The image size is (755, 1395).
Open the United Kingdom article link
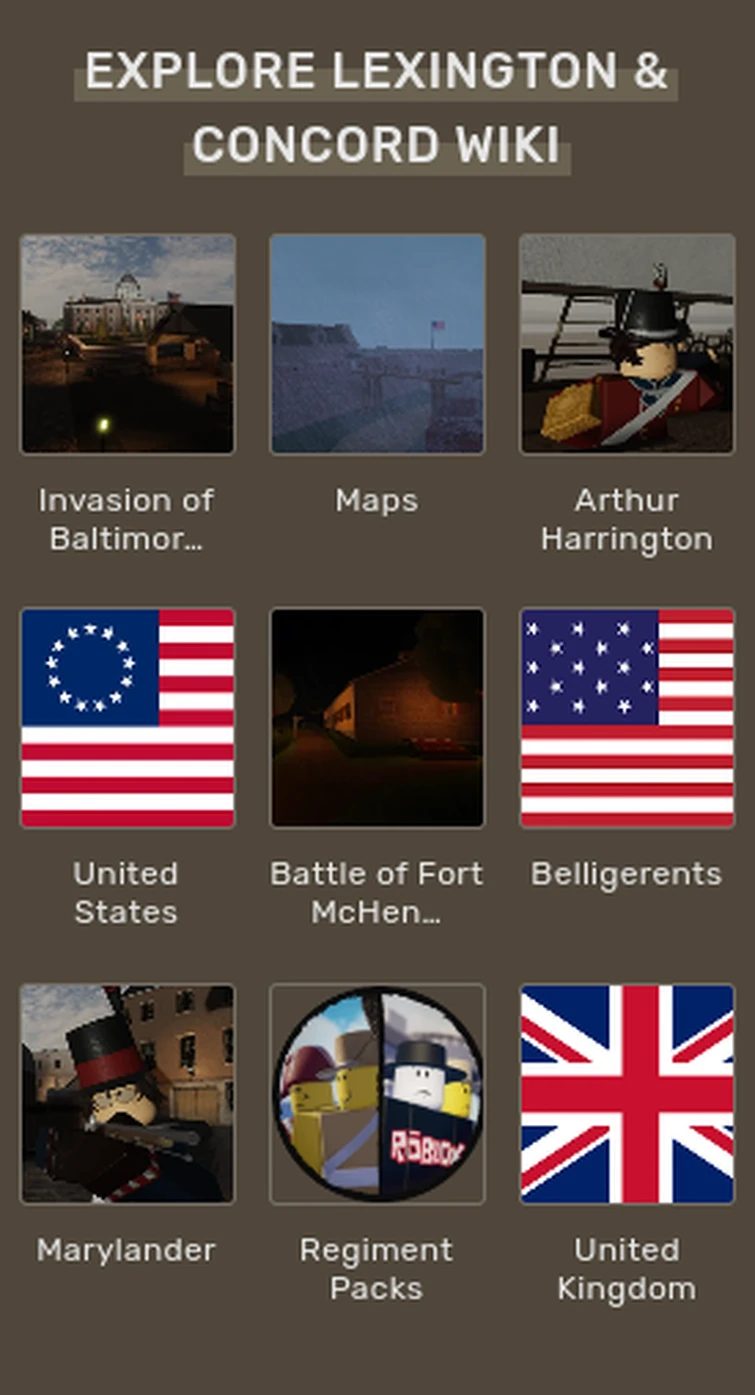pos(626,1268)
